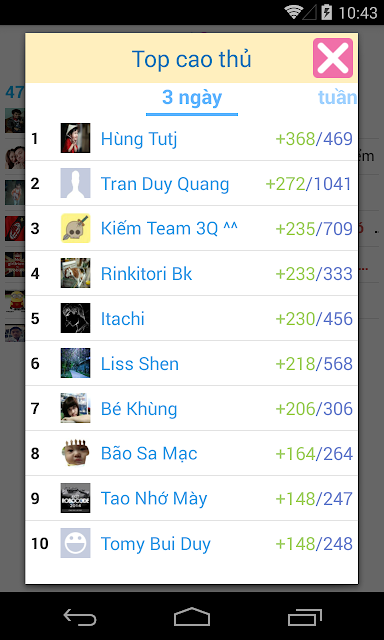This screenshot has height=640, width=384.
Task: View Bé Khùng's ranking row
Action: coord(191,408)
